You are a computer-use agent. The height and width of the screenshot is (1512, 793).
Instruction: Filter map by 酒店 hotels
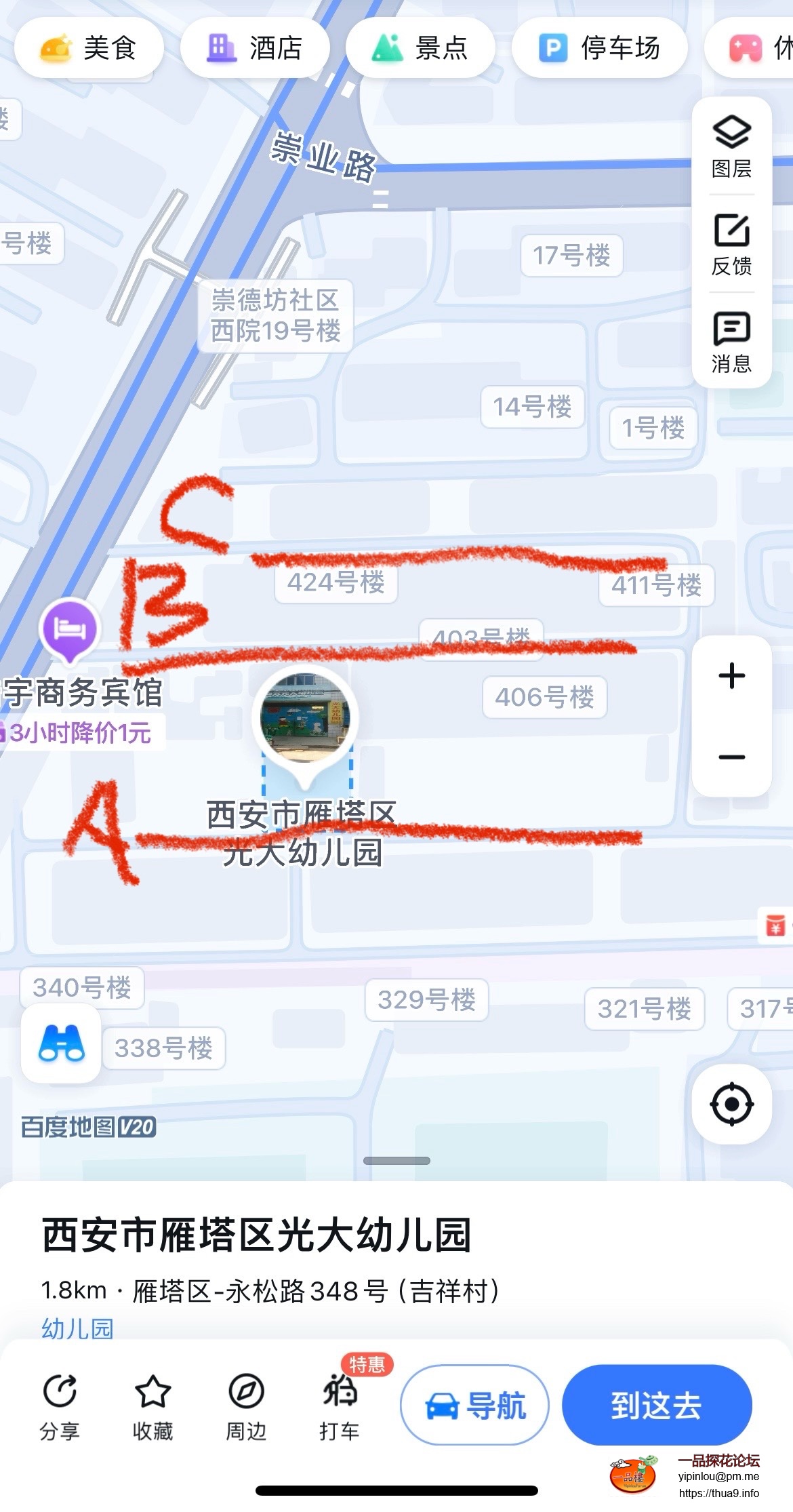coord(255,48)
